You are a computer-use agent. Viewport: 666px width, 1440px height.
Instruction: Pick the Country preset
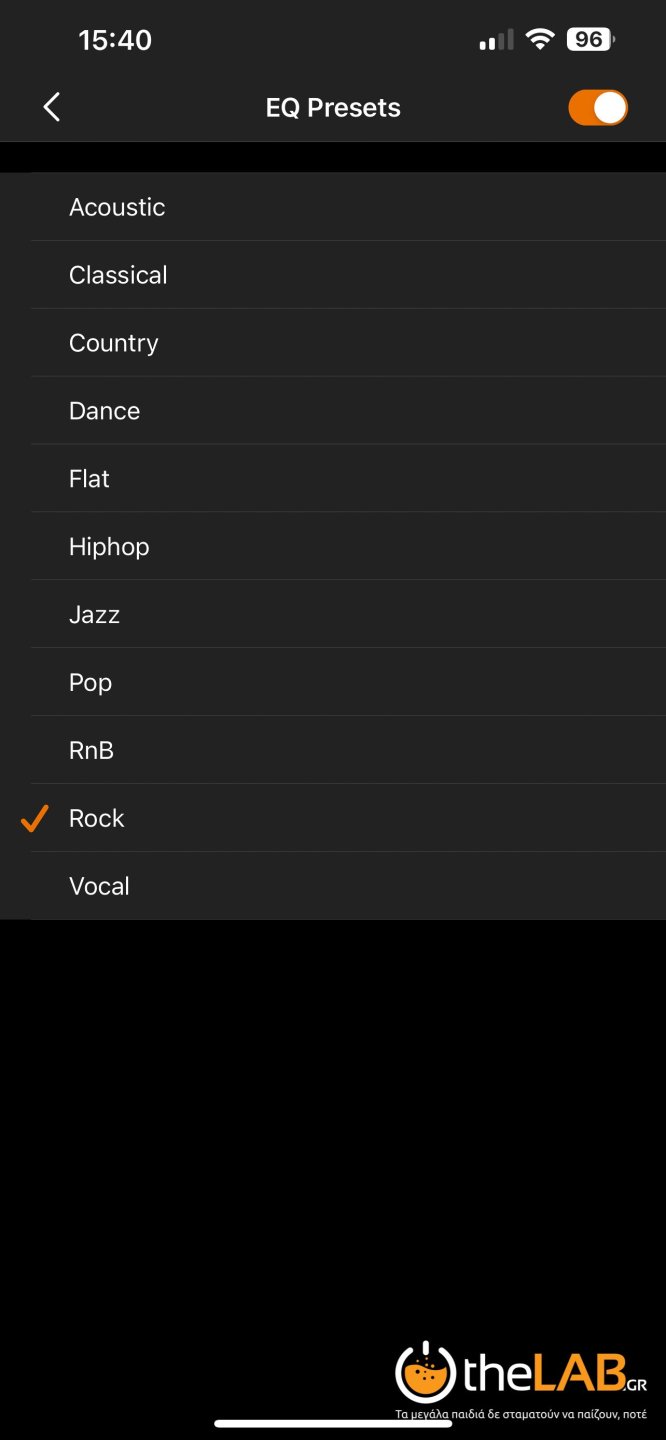pyautogui.click(x=114, y=343)
